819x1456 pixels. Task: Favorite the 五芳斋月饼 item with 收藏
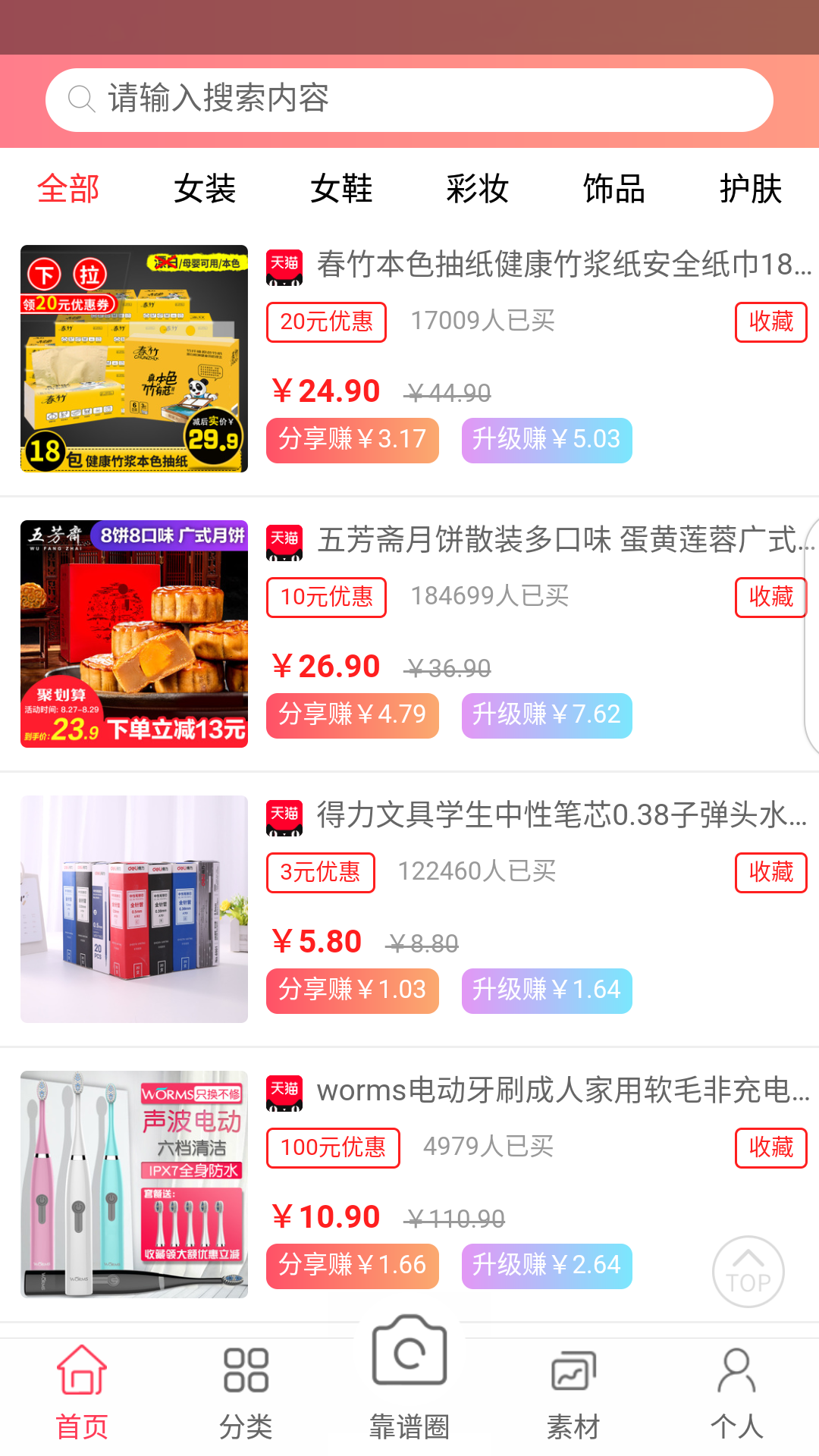770,598
